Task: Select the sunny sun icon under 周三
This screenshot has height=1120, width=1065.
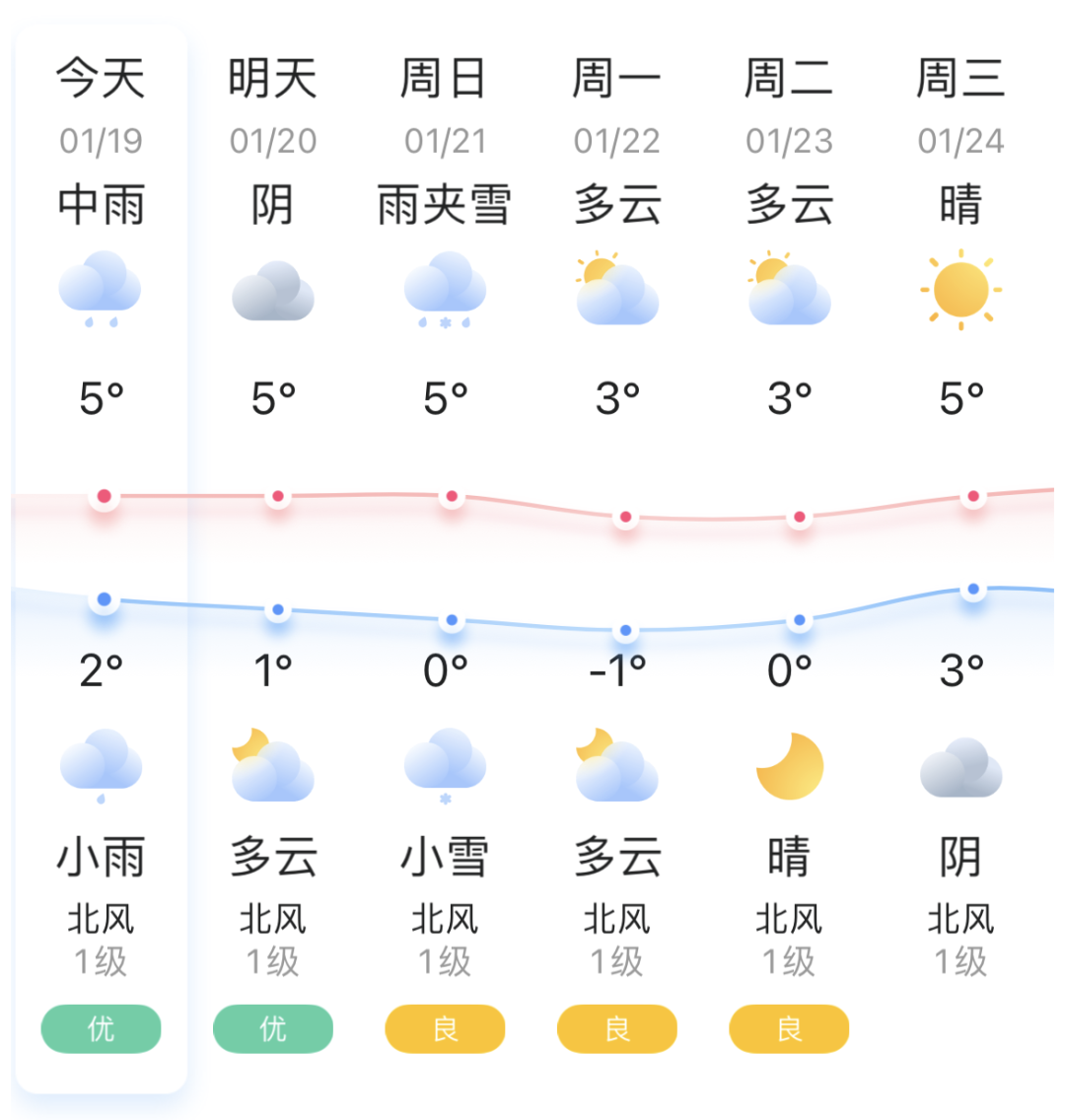Action: [x=960, y=289]
